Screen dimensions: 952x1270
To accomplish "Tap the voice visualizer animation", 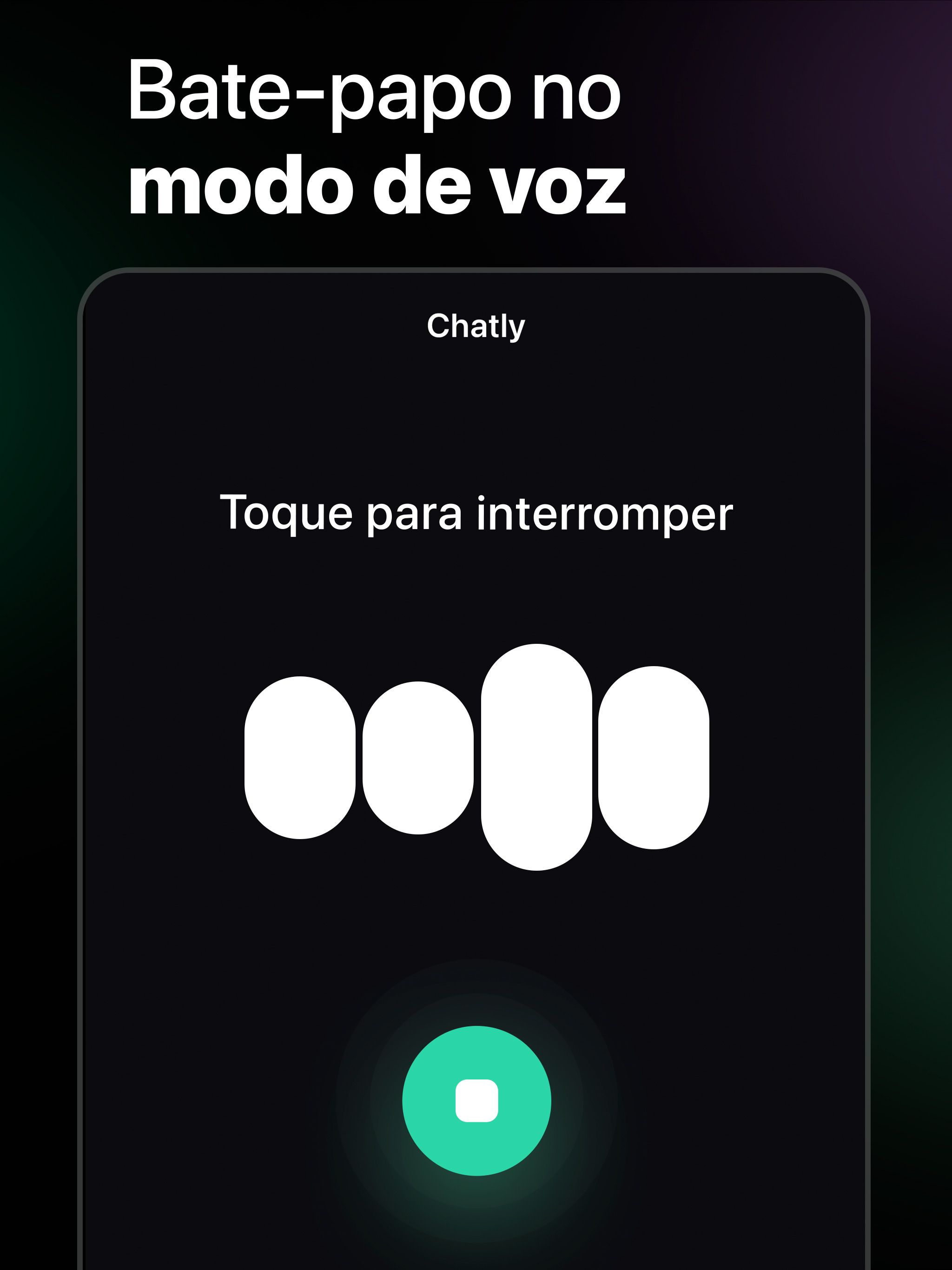I will (x=476, y=758).
